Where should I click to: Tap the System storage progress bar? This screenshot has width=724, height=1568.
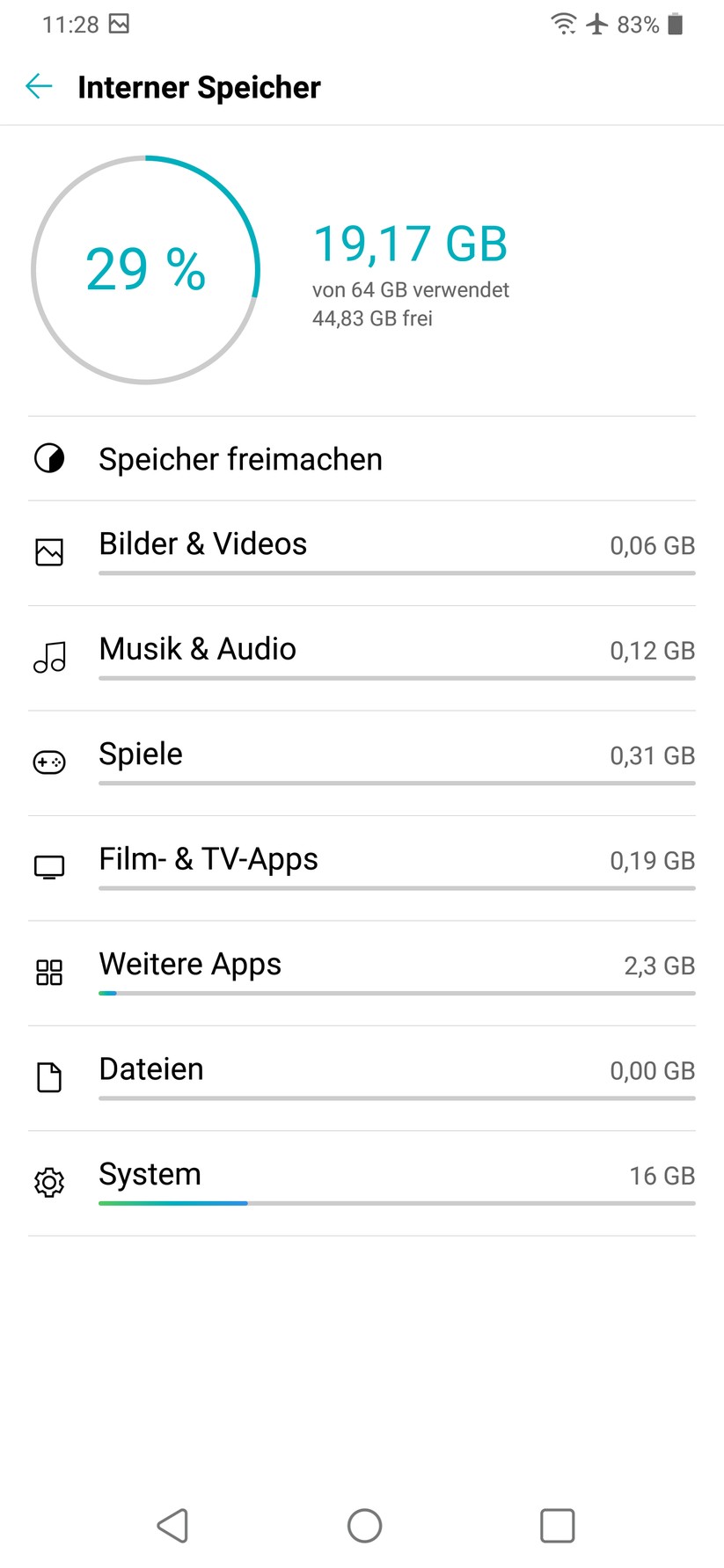(396, 1203)
